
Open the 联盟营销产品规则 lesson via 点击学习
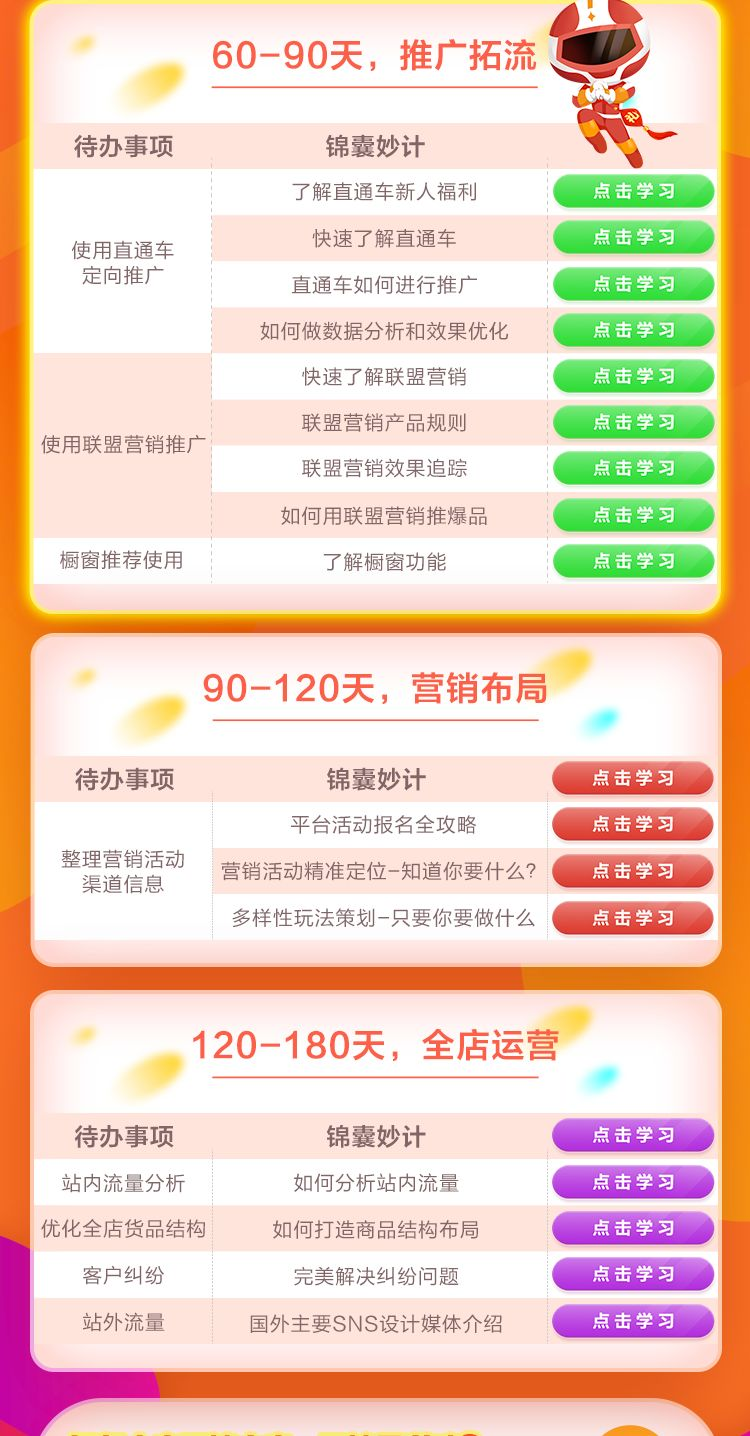[x=634, y=422]
